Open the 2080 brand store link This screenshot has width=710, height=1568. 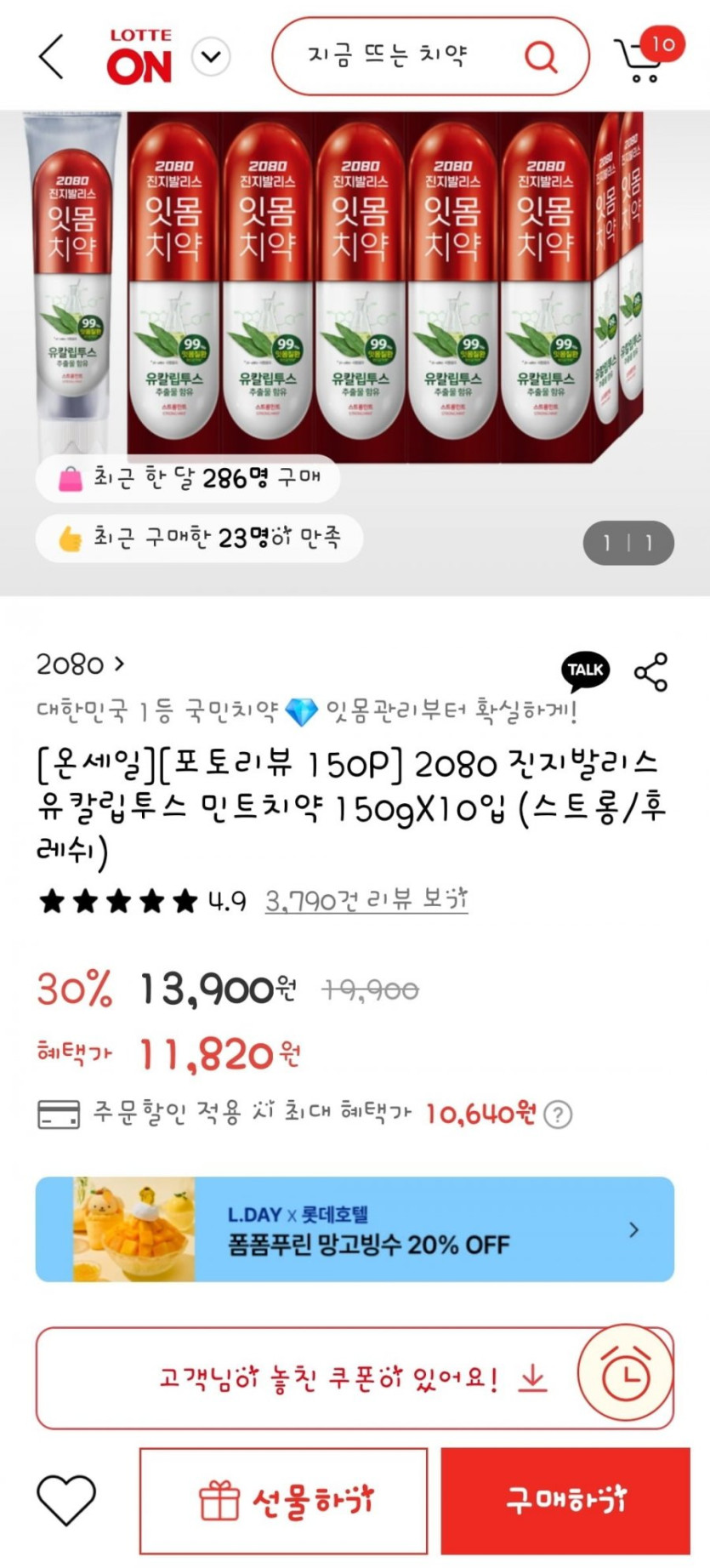click(x=79, y=664)
